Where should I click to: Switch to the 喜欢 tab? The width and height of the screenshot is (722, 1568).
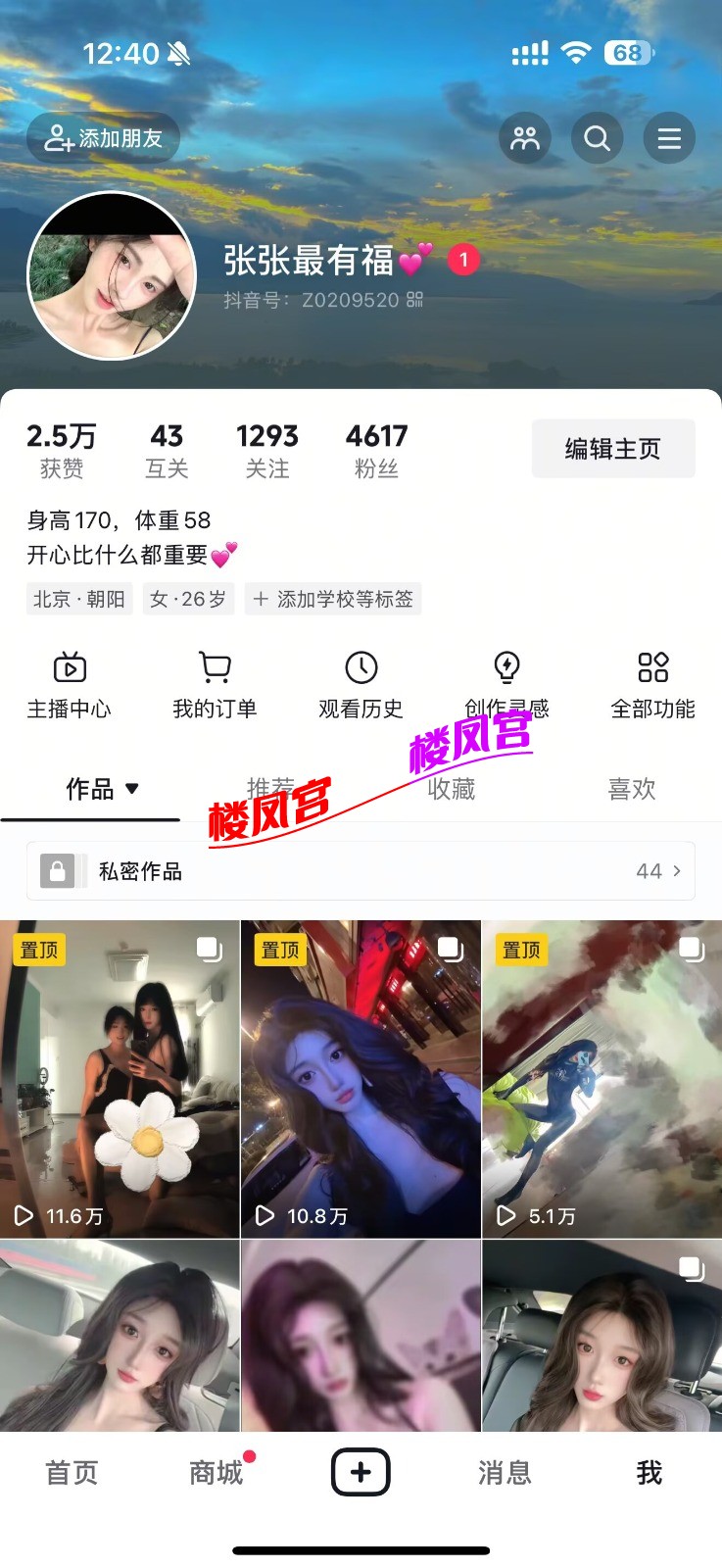point(631,789)
